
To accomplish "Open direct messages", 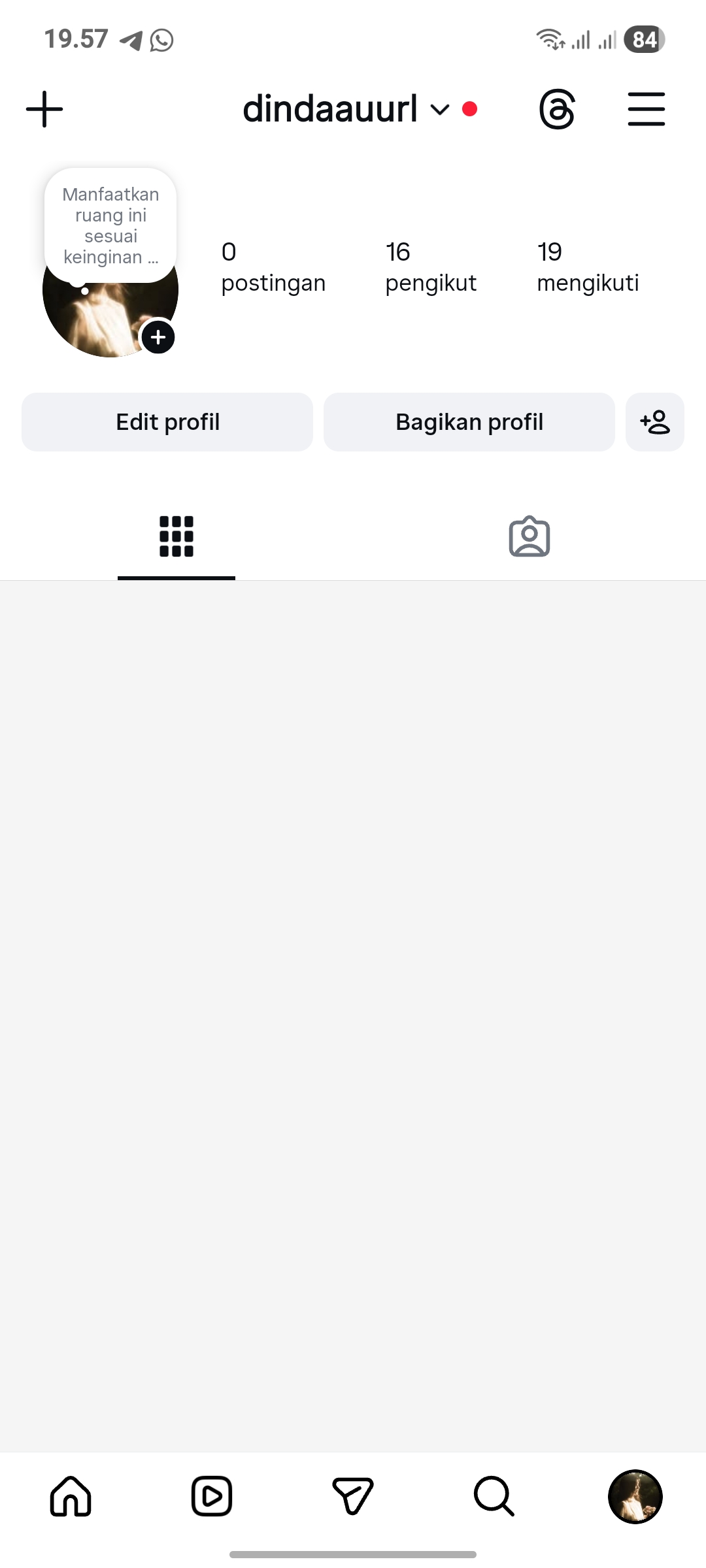I will (x=353, y=1496).
